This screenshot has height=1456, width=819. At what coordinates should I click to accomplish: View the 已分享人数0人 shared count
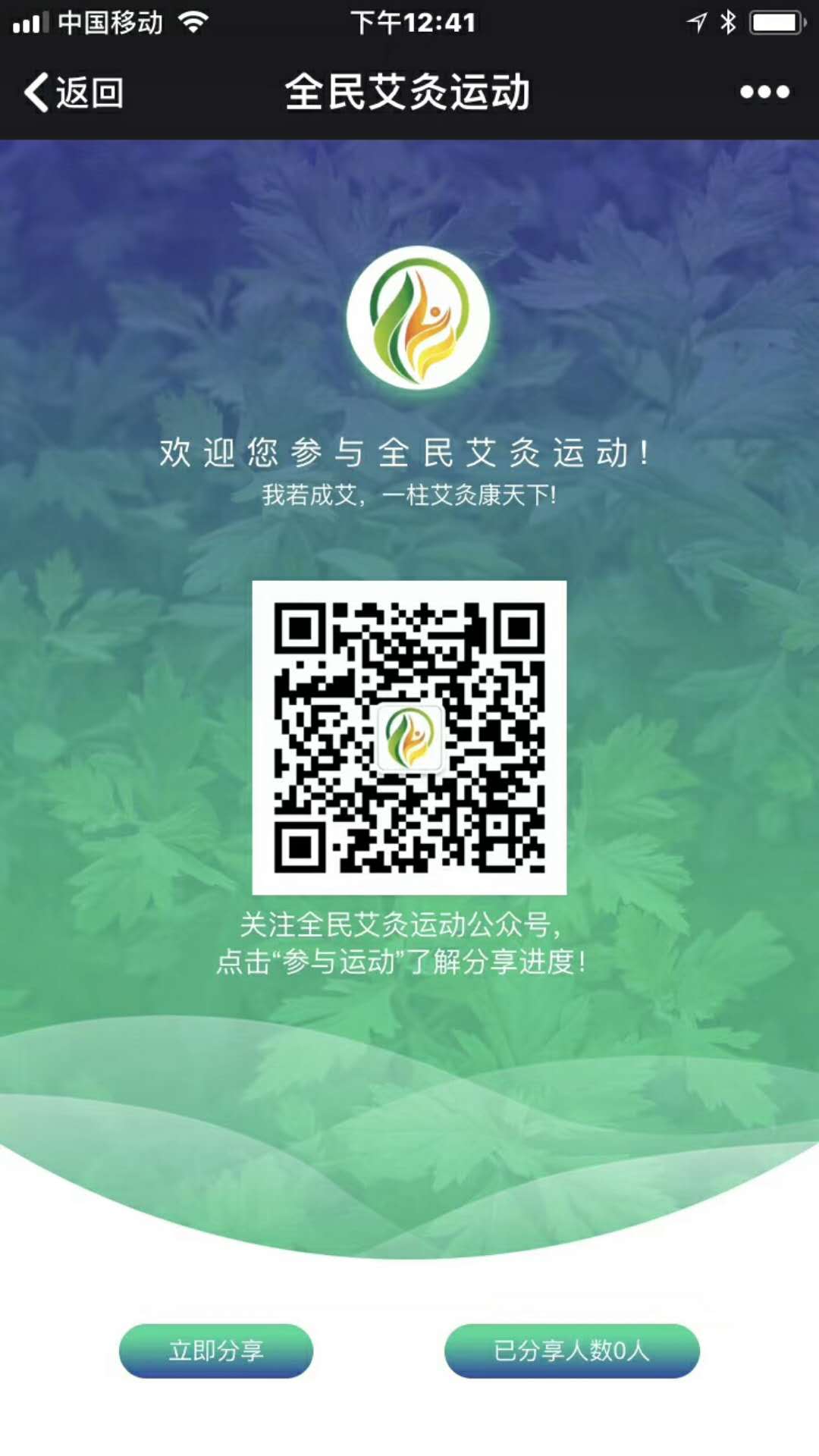click(572, 1351)
